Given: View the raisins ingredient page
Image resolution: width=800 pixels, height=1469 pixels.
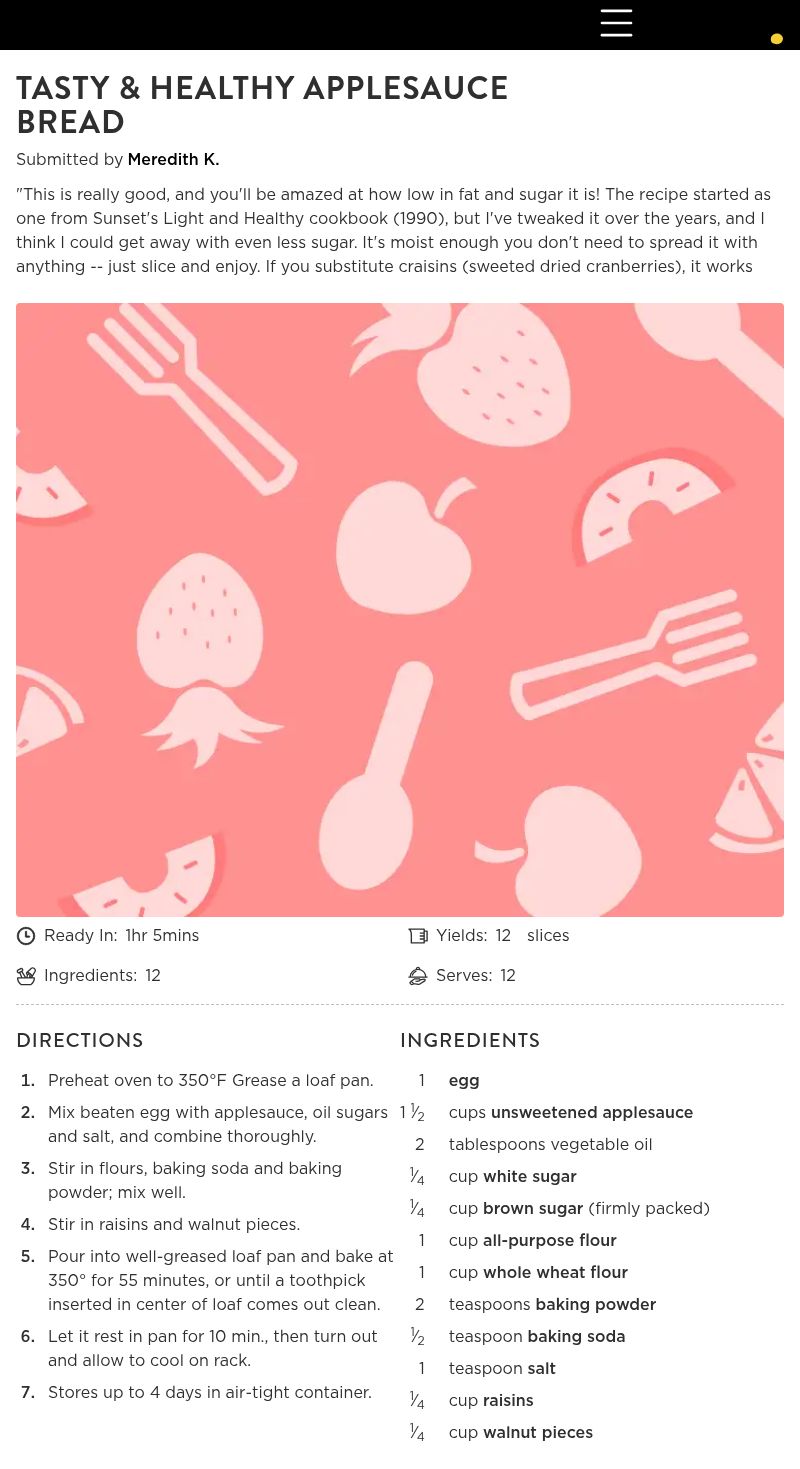Looking at the screenshot, I should coord(508,1401).
